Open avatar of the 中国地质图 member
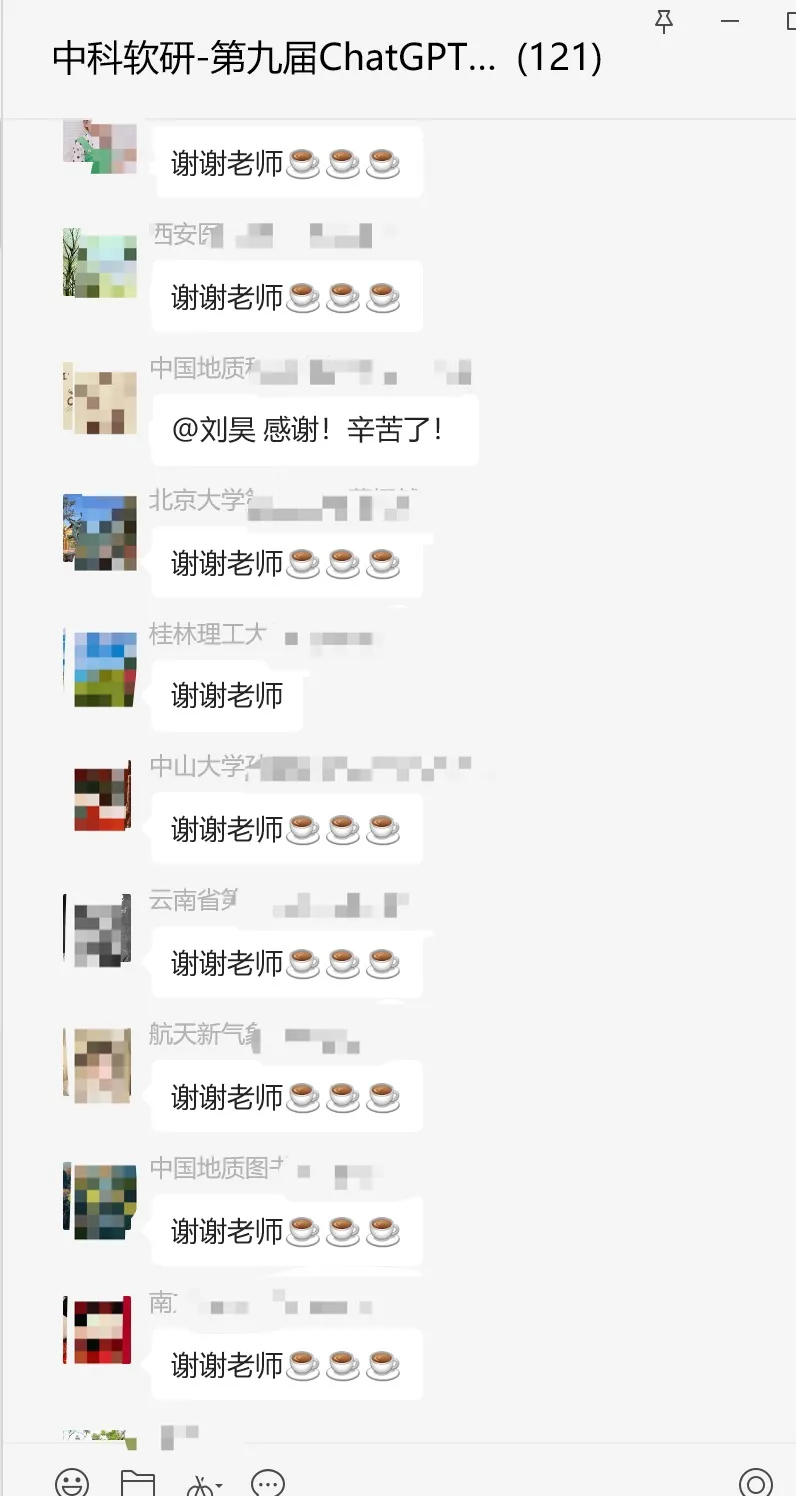Screen dimensions: 796x1496 click(x=99, y=1200)
